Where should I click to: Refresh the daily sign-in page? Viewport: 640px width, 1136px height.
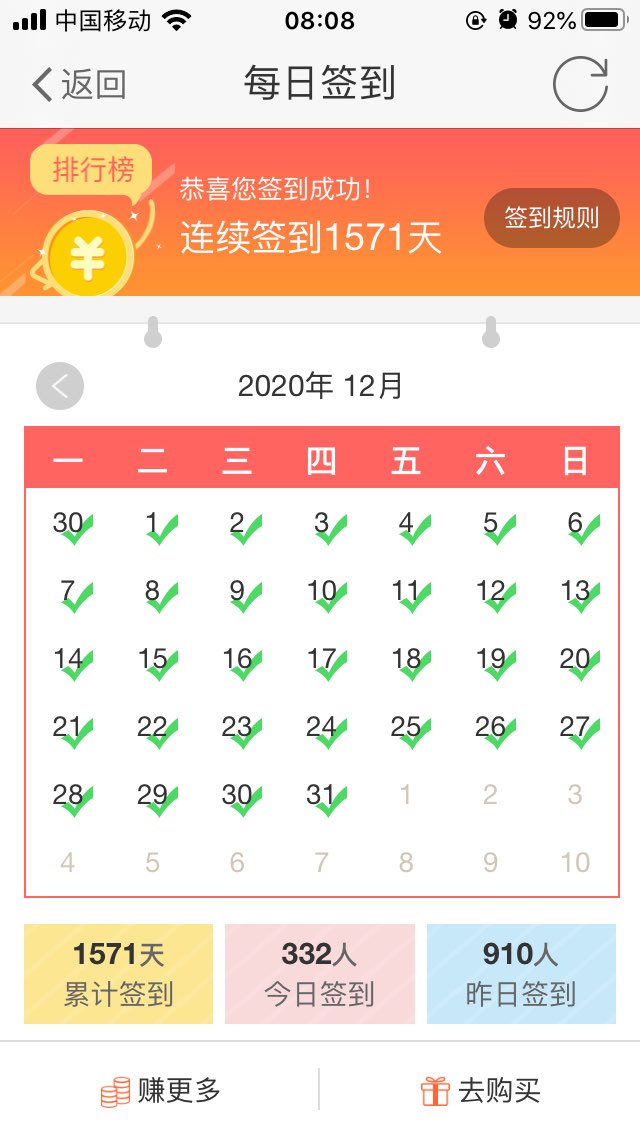(581, 84)
